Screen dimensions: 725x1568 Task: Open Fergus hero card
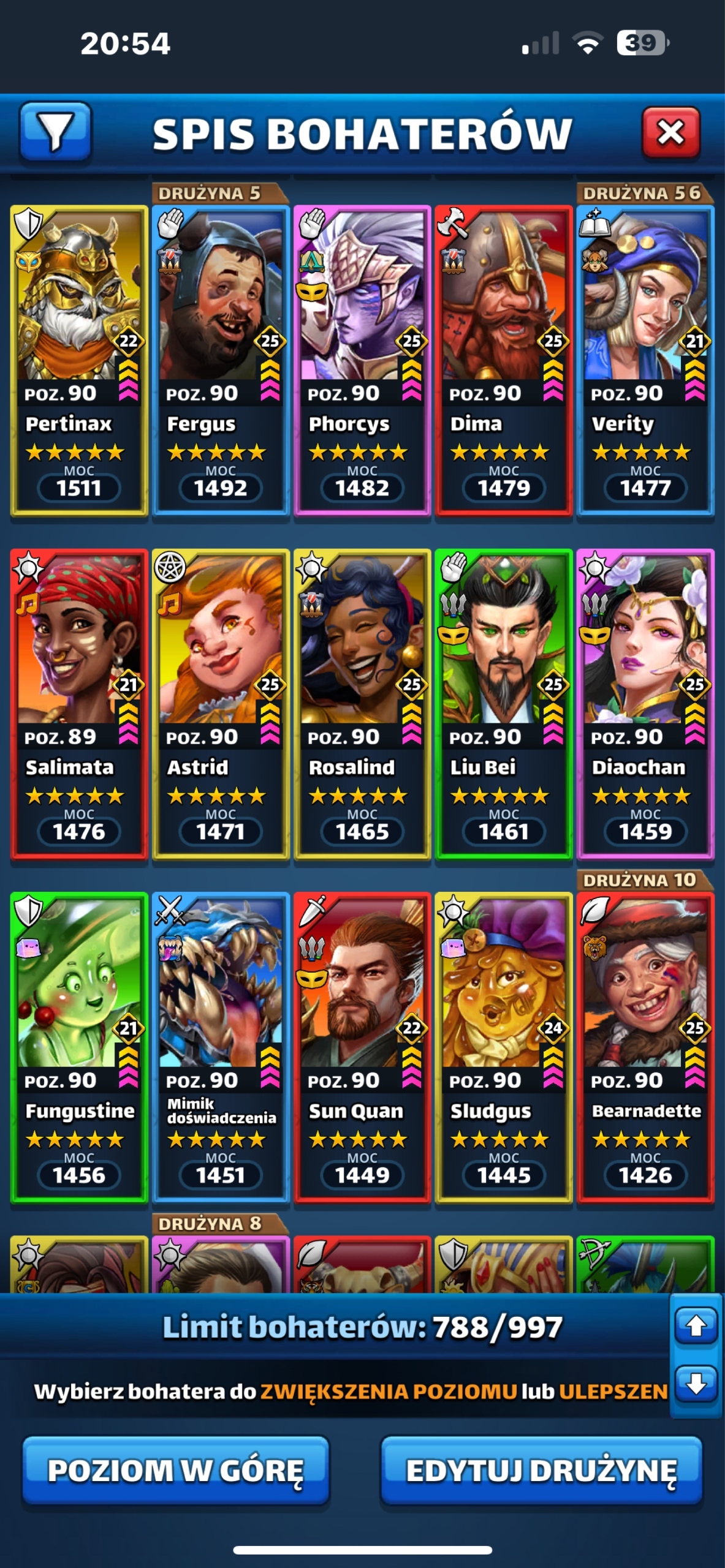click(221, 360)
